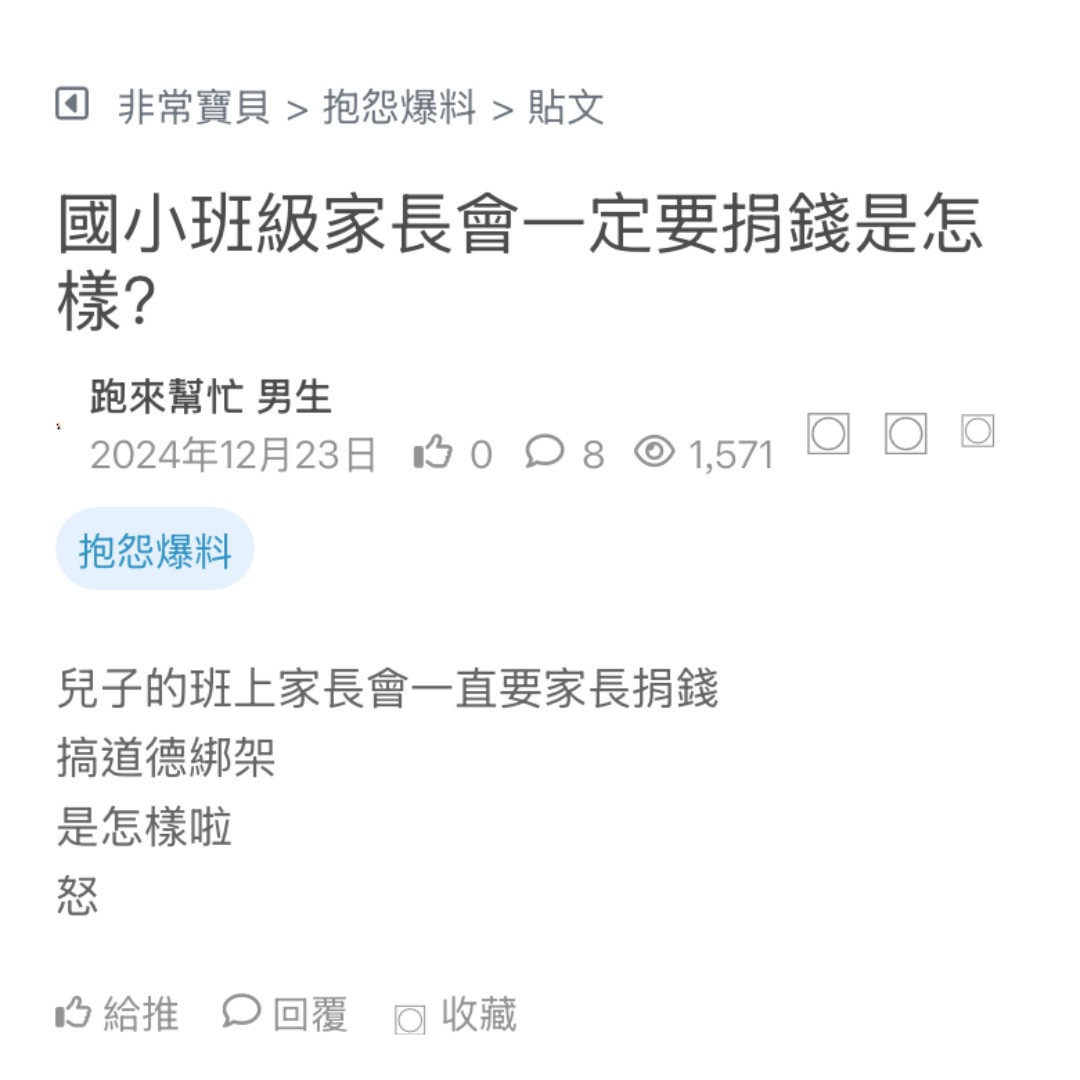Tap the back arrow icon in breadcrumb
This screenshot has height=1080, width=1080.
[x=72, y=104]
